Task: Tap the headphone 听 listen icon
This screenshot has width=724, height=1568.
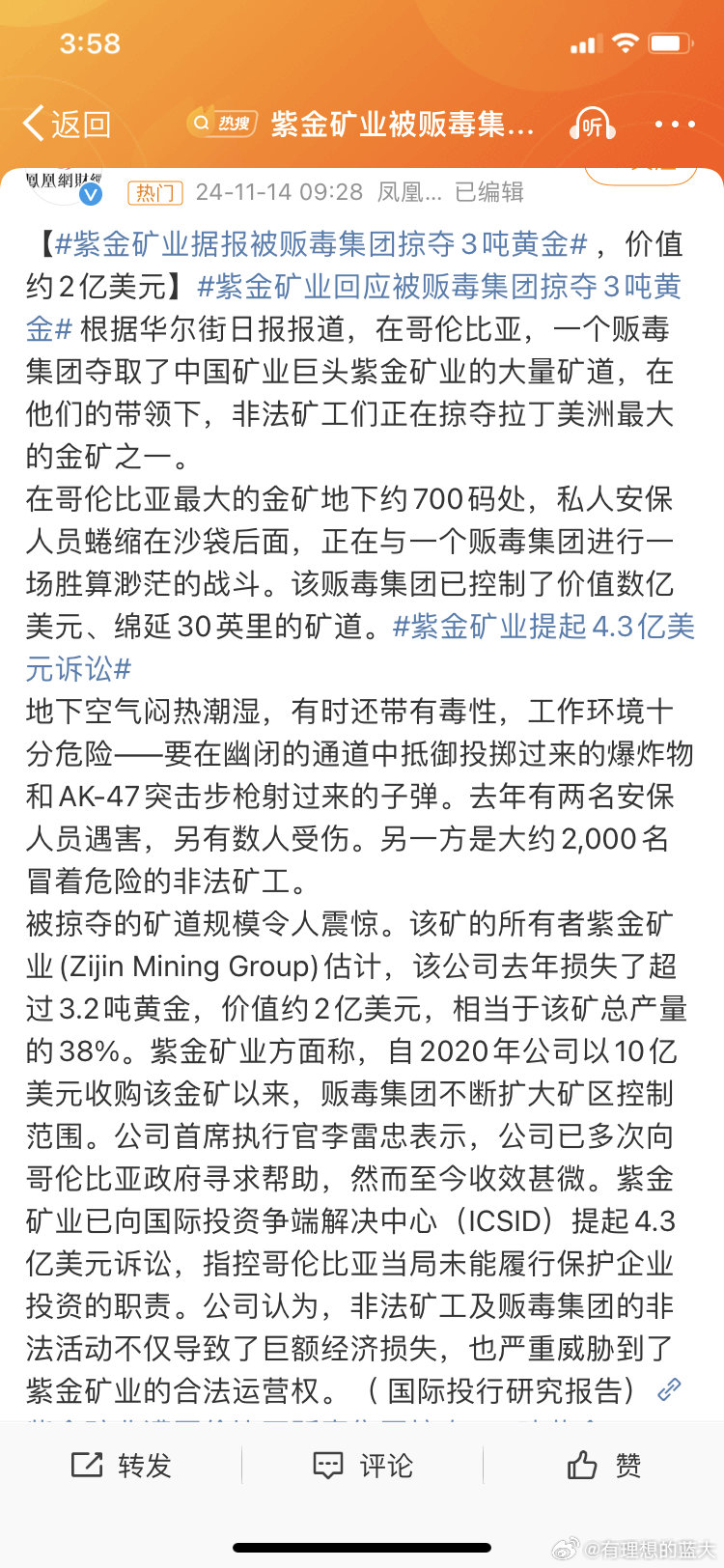Action: pyautogui.click(x=592, y=125)
